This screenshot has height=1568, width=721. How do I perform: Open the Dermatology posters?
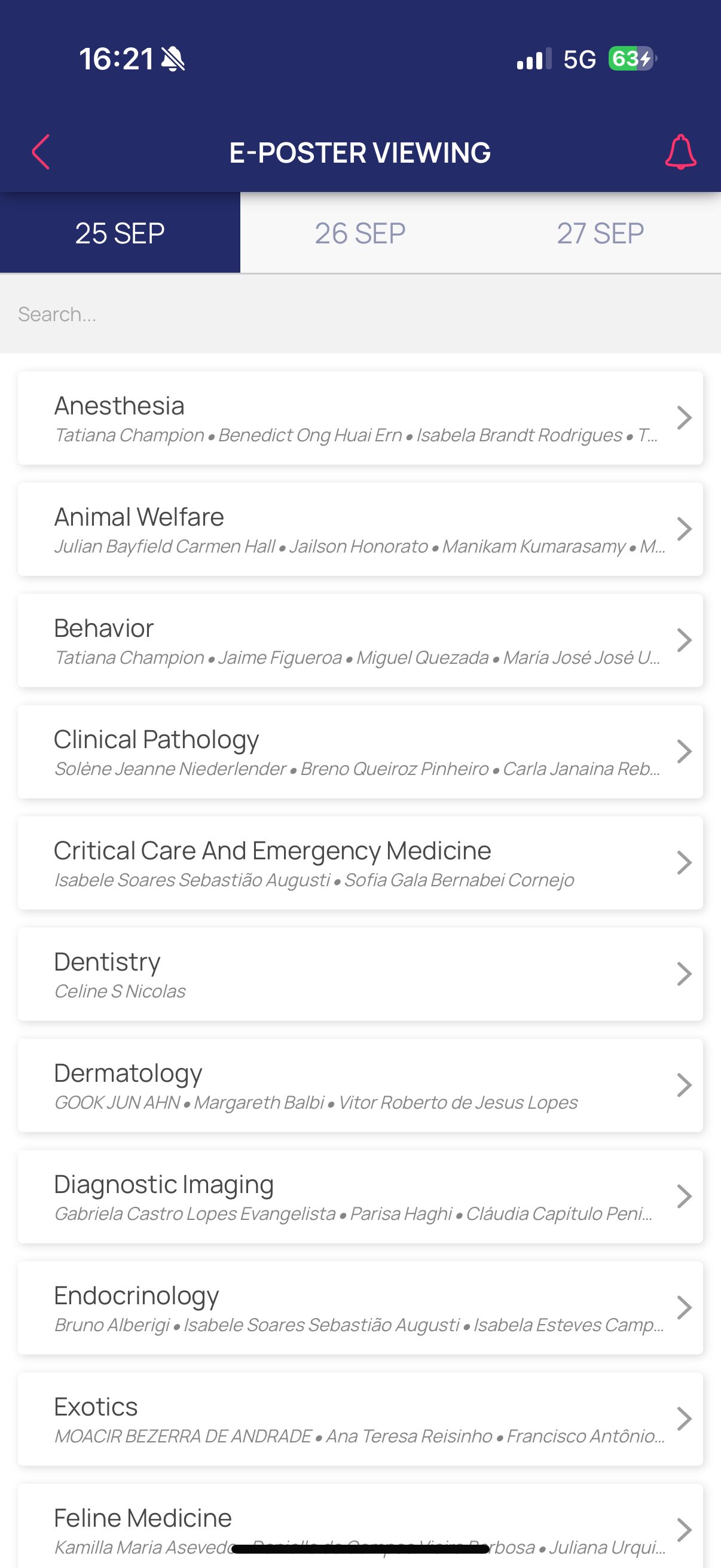(360, 1086)
